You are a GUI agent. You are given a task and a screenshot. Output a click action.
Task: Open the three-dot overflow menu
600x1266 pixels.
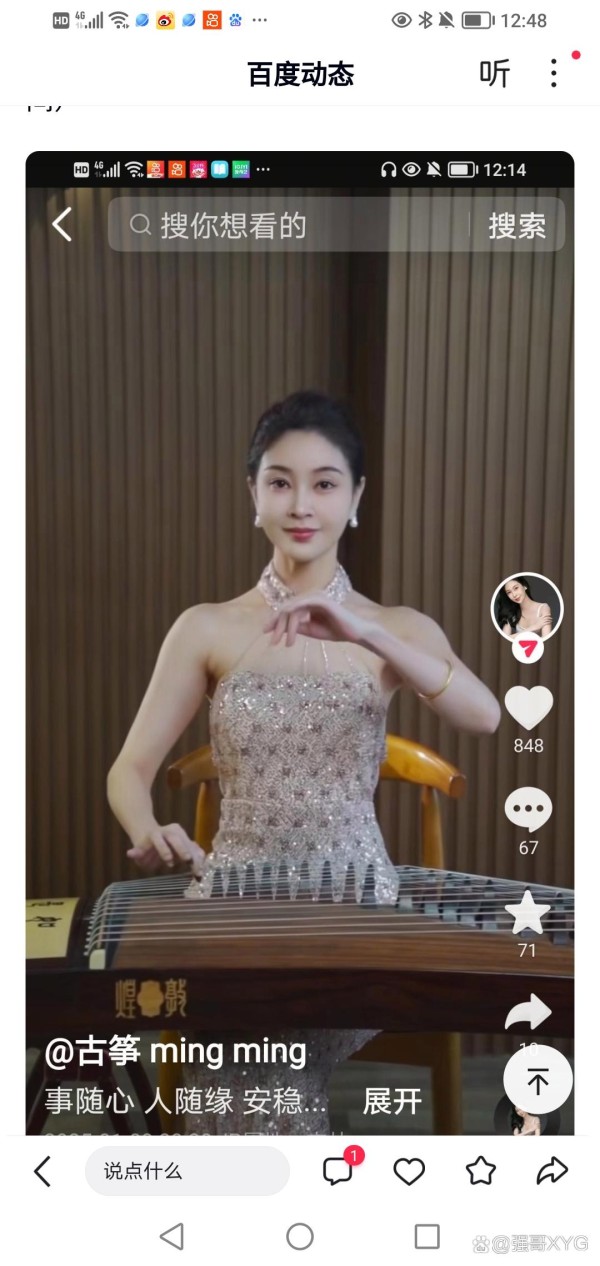(554, 73)
